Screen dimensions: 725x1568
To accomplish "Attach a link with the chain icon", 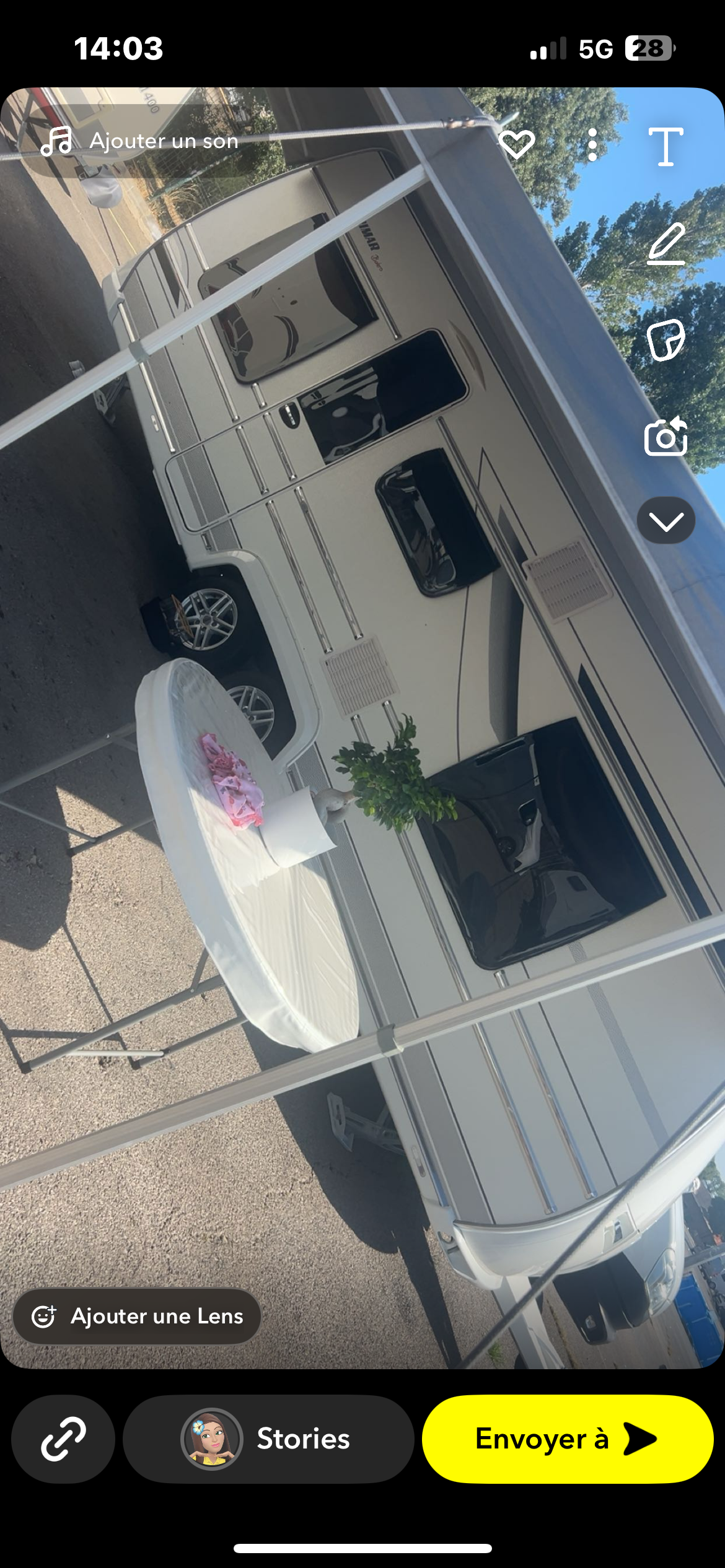I will pos(63,1439).
